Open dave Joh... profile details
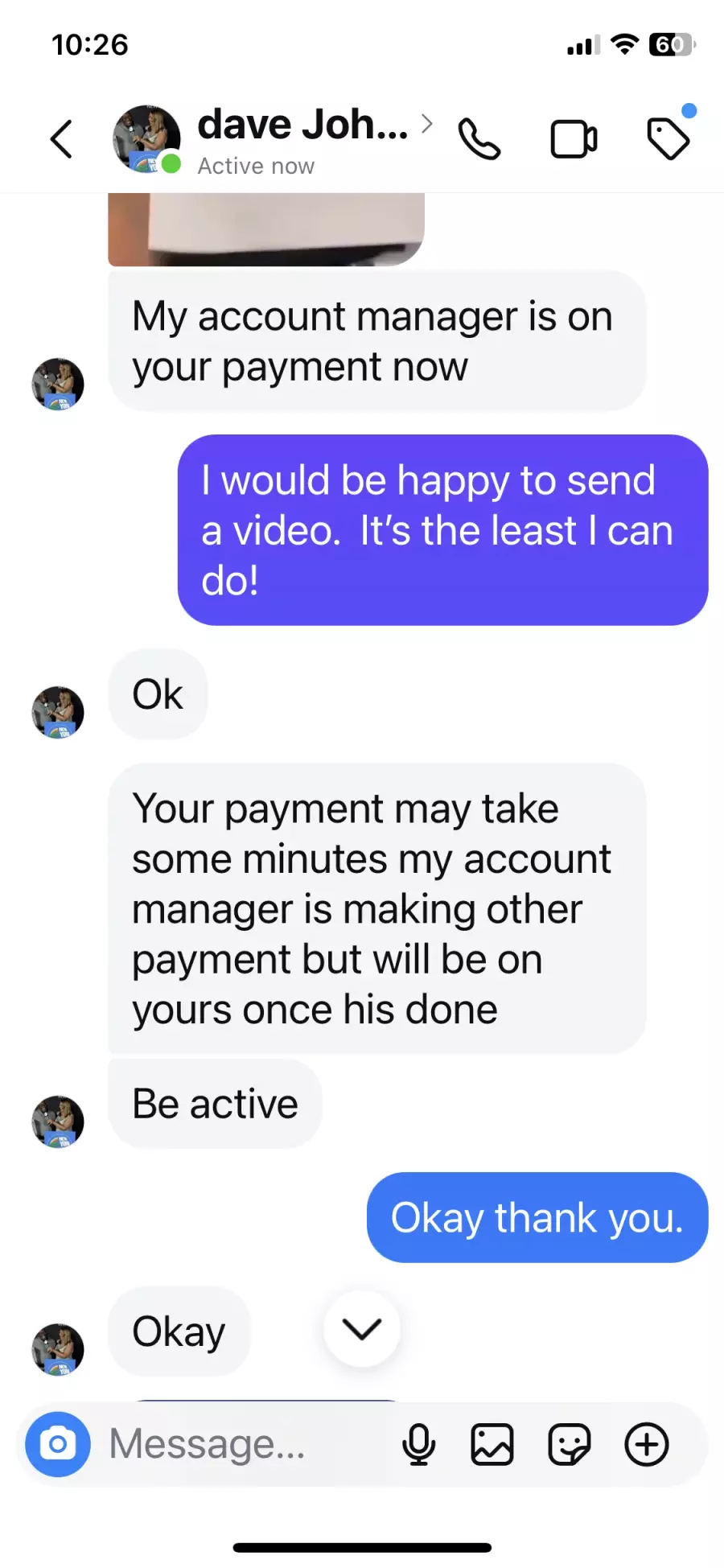This screenshot has height=1568, width=724. (x=303, y=139)
